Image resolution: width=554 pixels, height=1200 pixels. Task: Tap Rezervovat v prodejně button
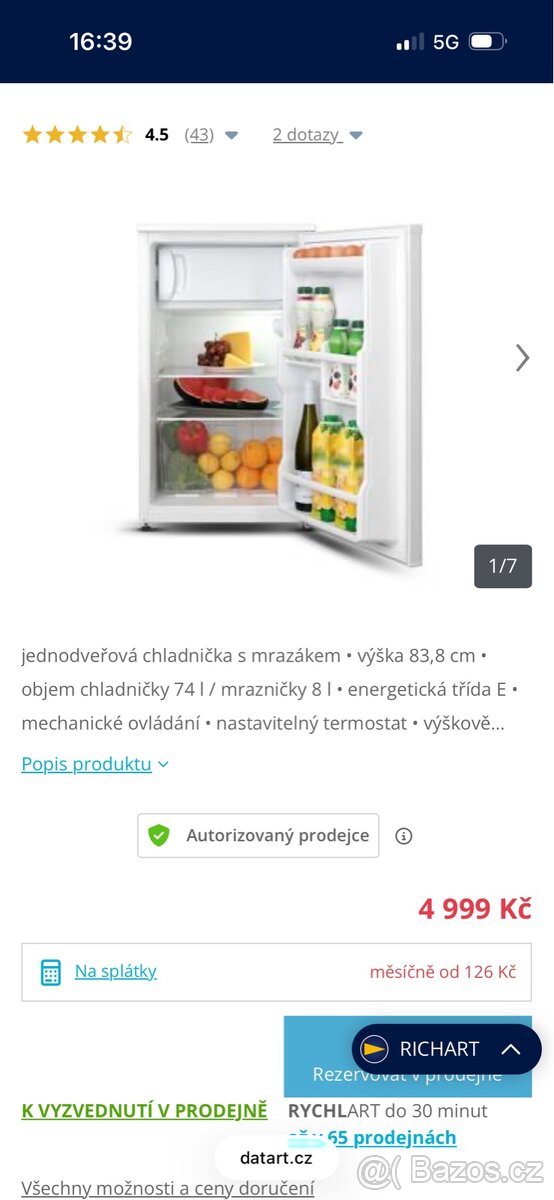pyautogui.click(x=407, y=1075)
